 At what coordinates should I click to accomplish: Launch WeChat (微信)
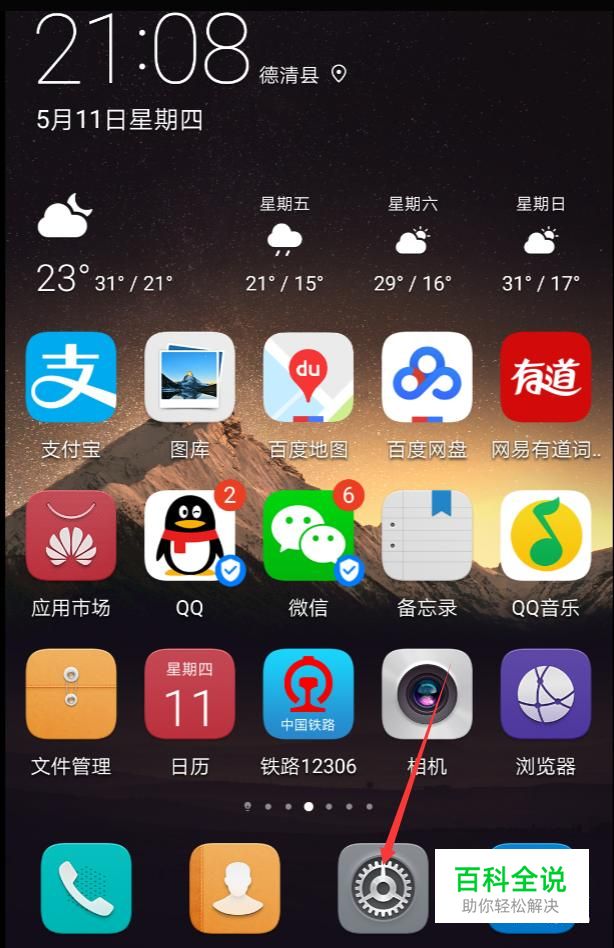[308, 535]
